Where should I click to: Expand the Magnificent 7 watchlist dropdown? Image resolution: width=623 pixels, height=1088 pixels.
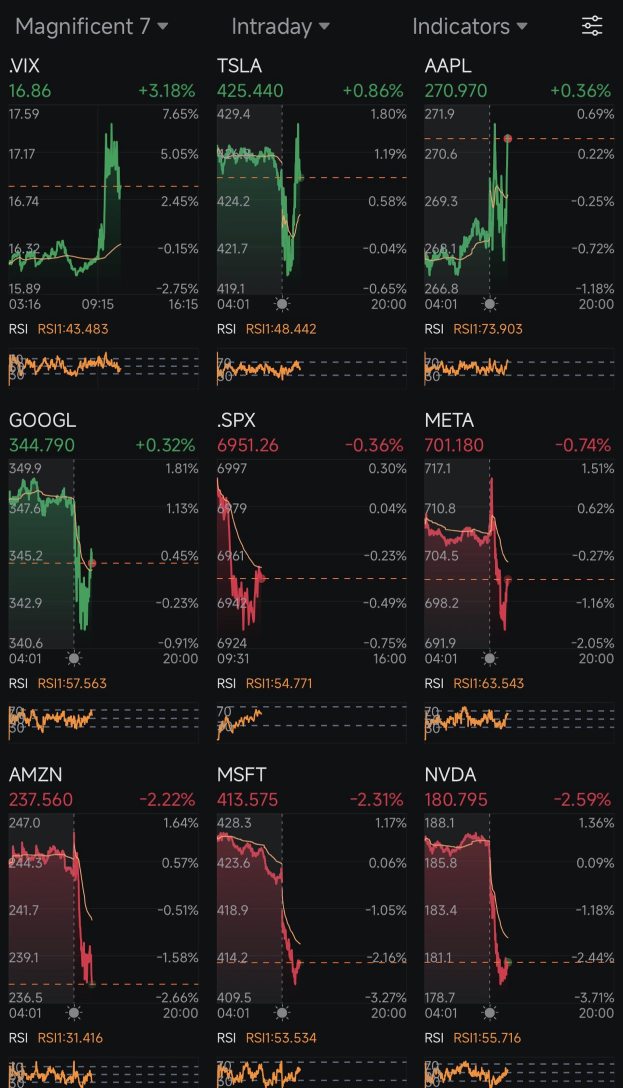[92, 26]
